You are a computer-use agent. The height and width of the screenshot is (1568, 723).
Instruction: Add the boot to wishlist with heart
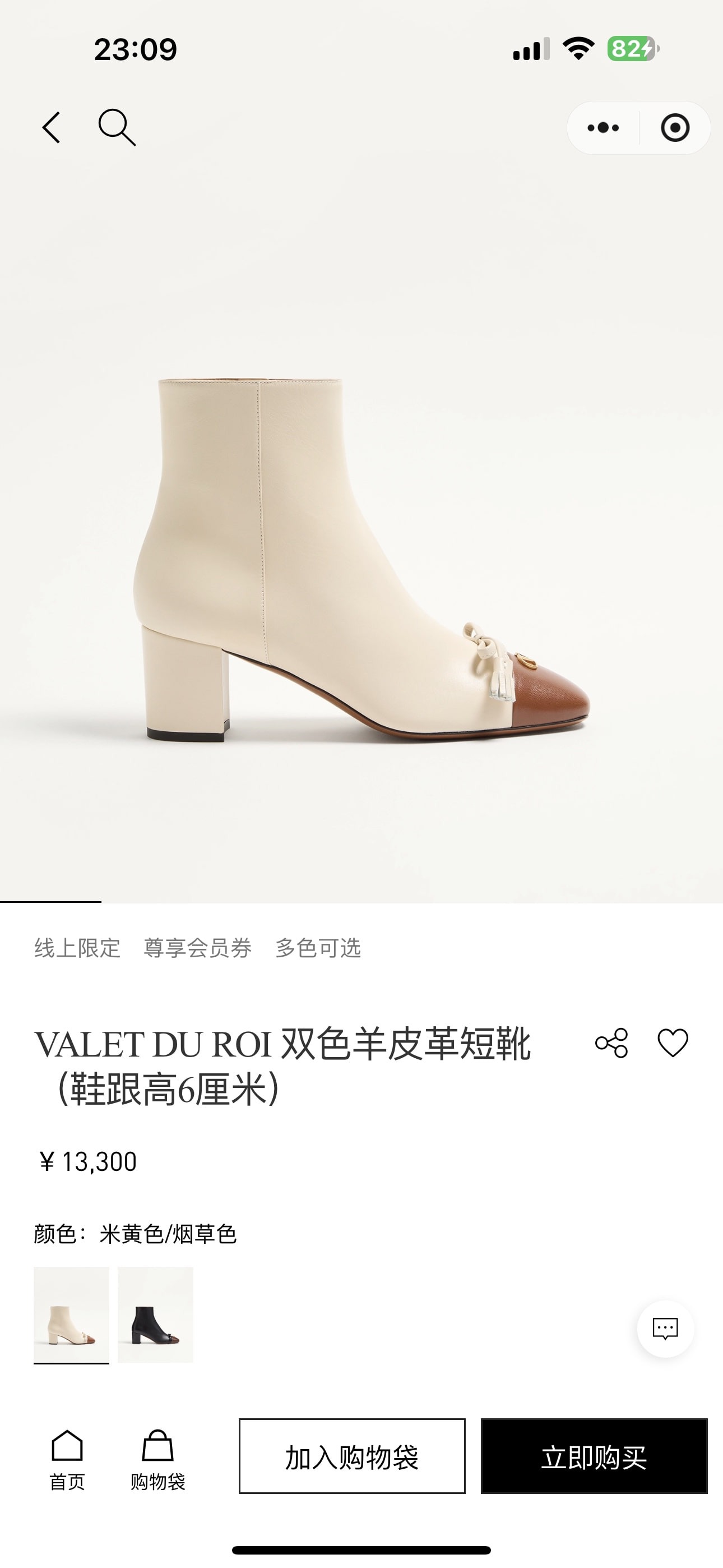pos(673,1043)
